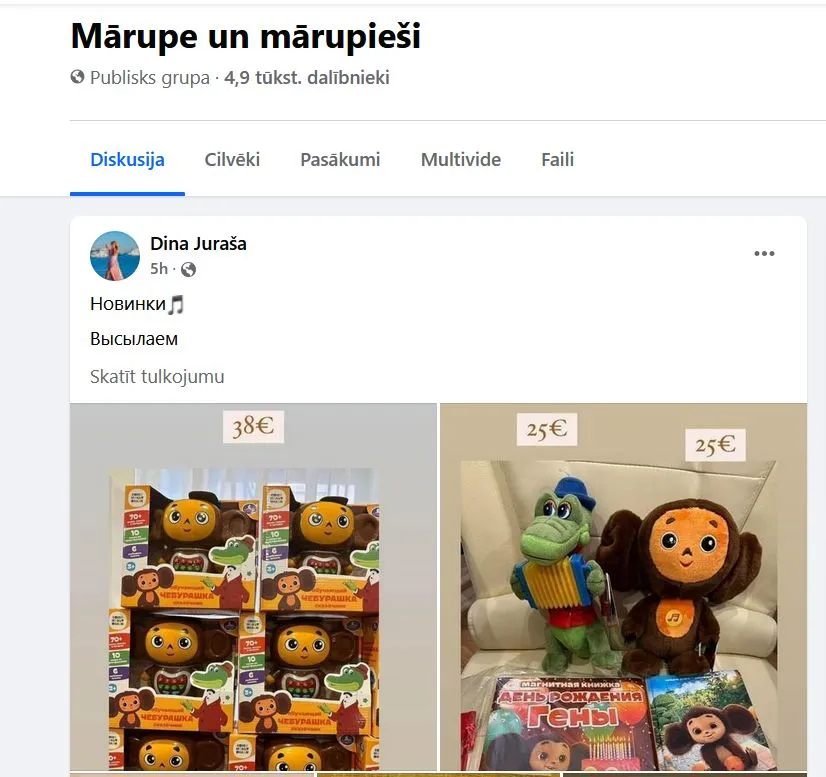Open the photo with 25€ plush toys
The height and width of the screenshot is (777, 826).
click(623, 587)
